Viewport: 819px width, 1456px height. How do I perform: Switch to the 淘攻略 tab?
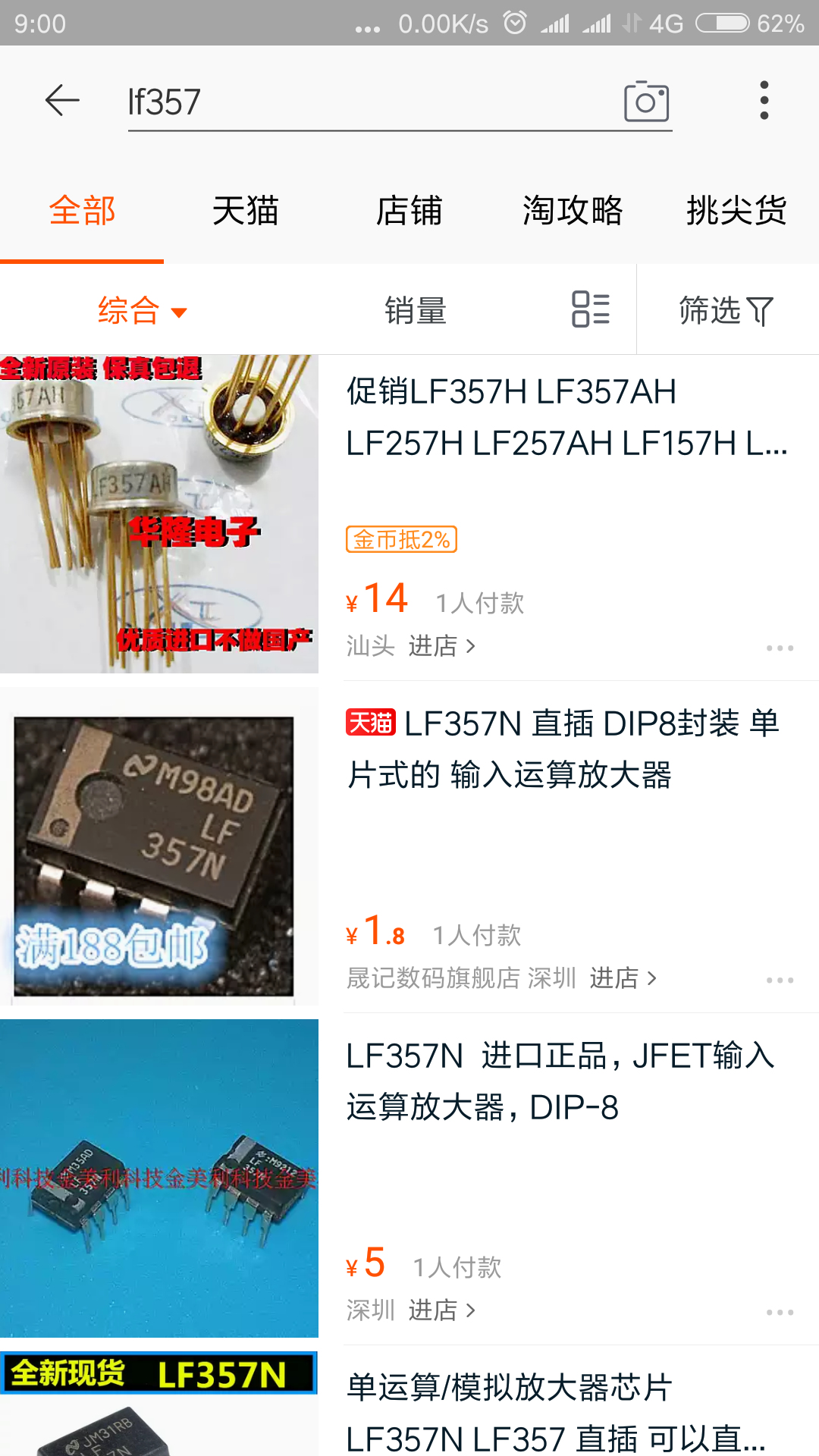click(573, 211)
